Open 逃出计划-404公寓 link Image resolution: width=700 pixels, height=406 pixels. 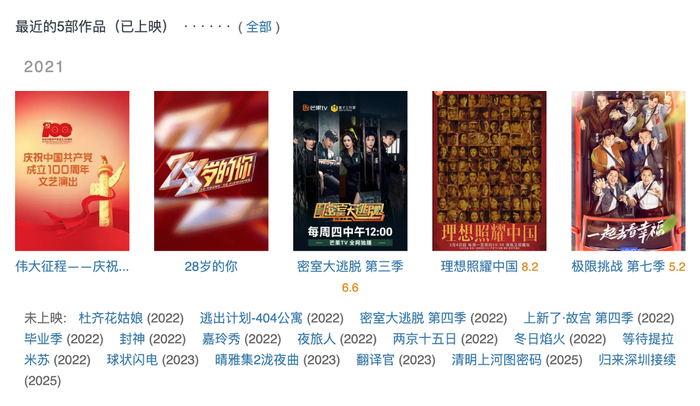pyautogui.click(x=251, y=318)
